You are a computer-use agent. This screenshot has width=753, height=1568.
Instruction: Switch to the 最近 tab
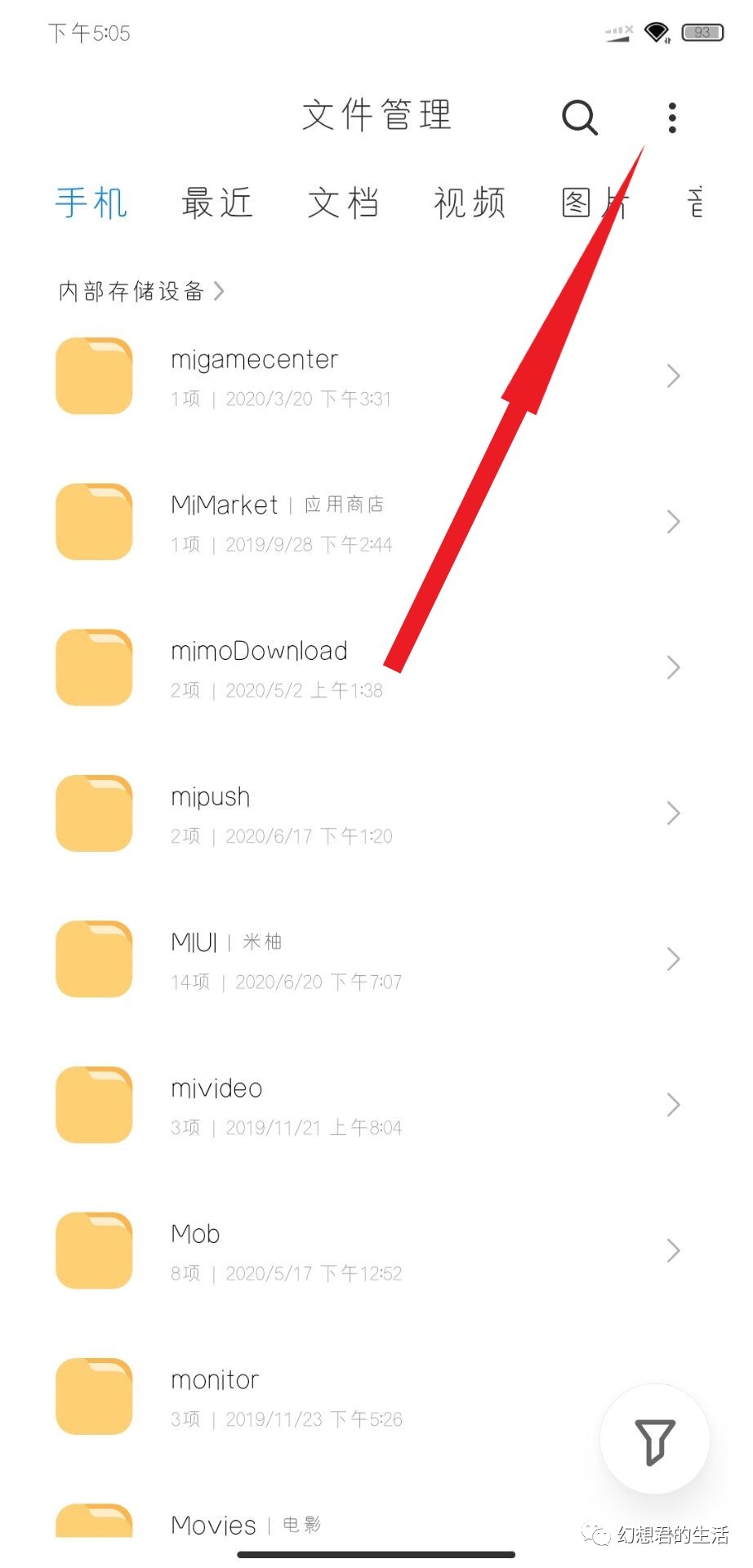[216, 202]
